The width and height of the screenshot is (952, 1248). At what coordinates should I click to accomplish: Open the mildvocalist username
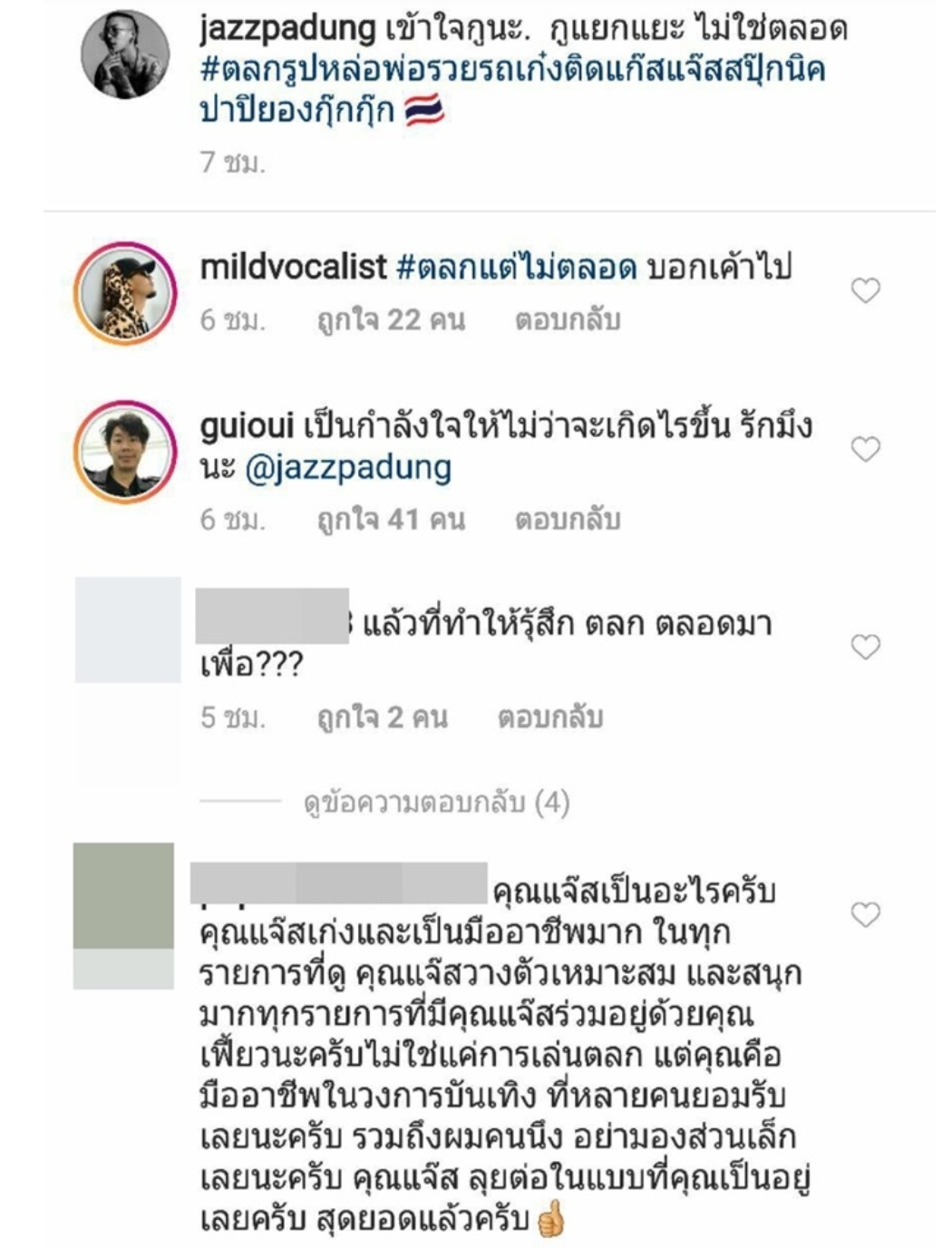293,267
